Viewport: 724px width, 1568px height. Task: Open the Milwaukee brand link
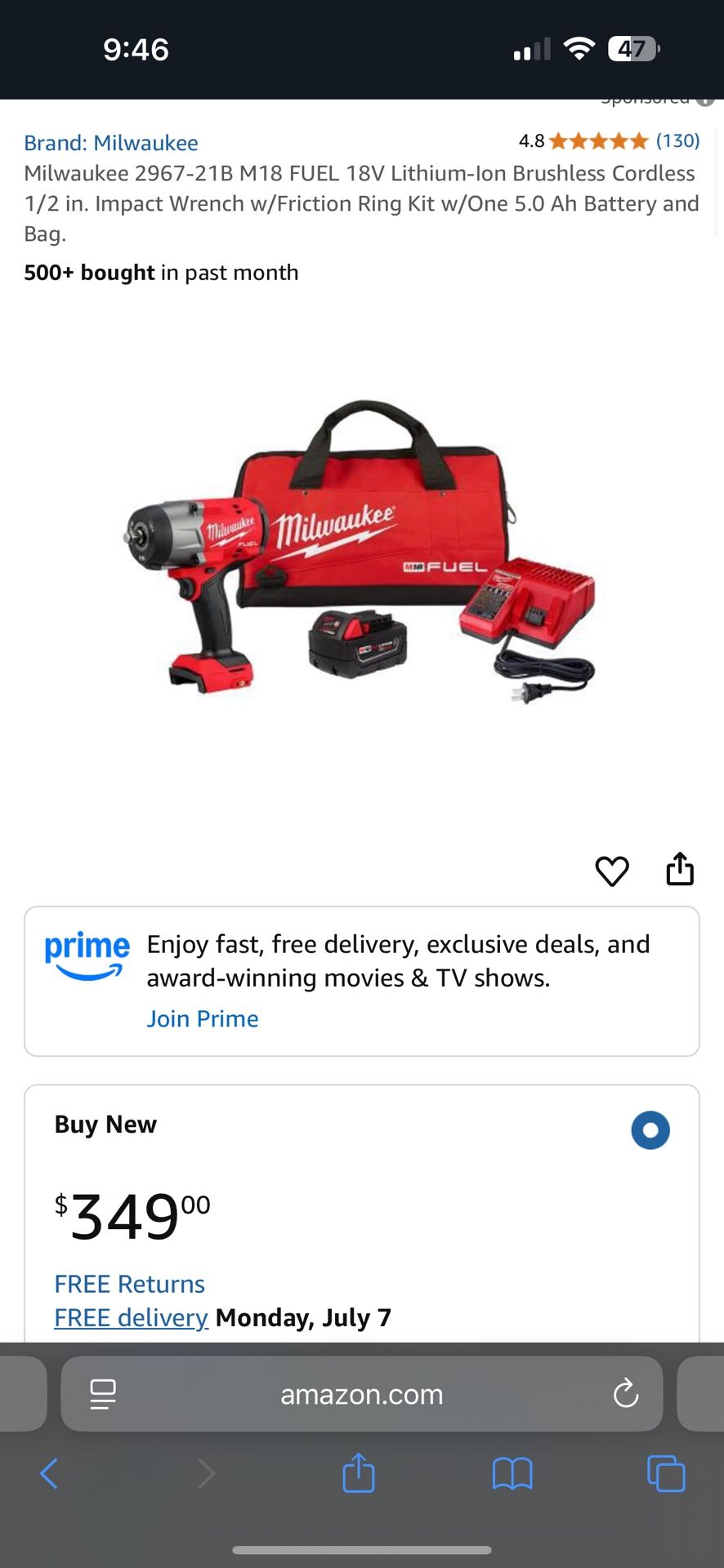111,143
